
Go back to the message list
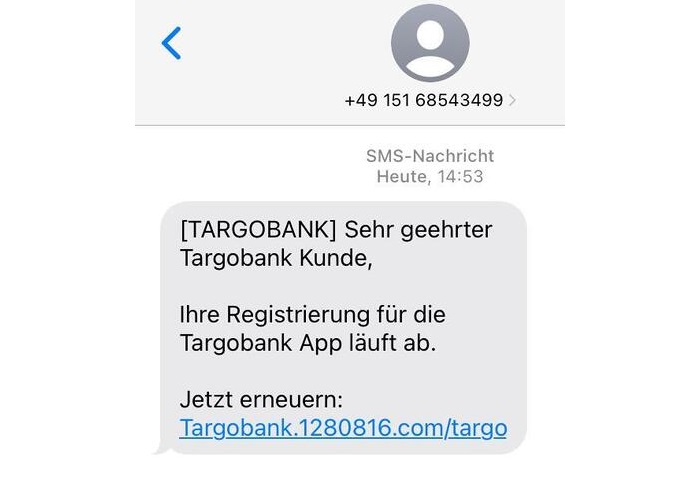click(172, 43)
